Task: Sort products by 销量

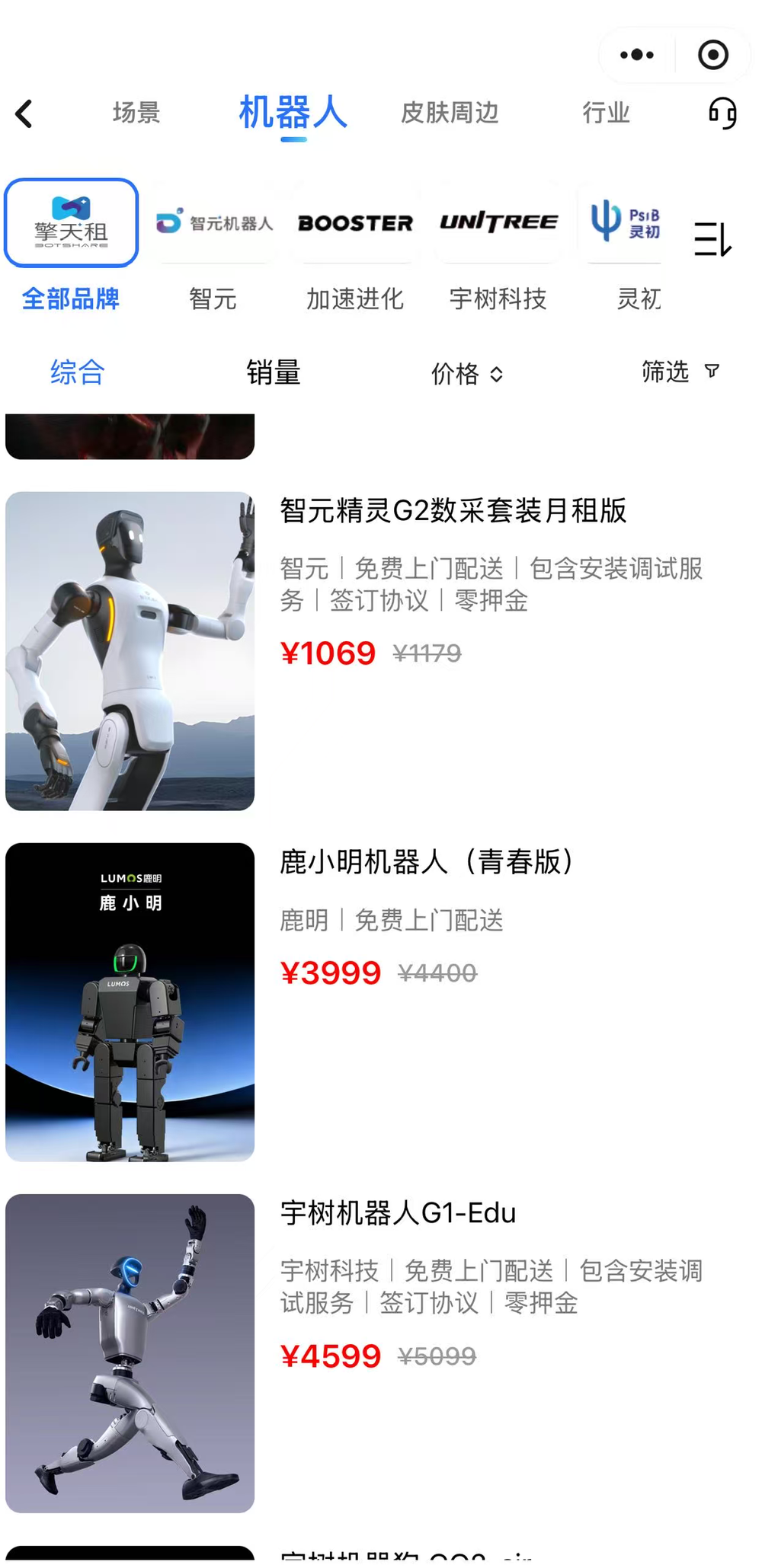Action: (x=273, y=372)
